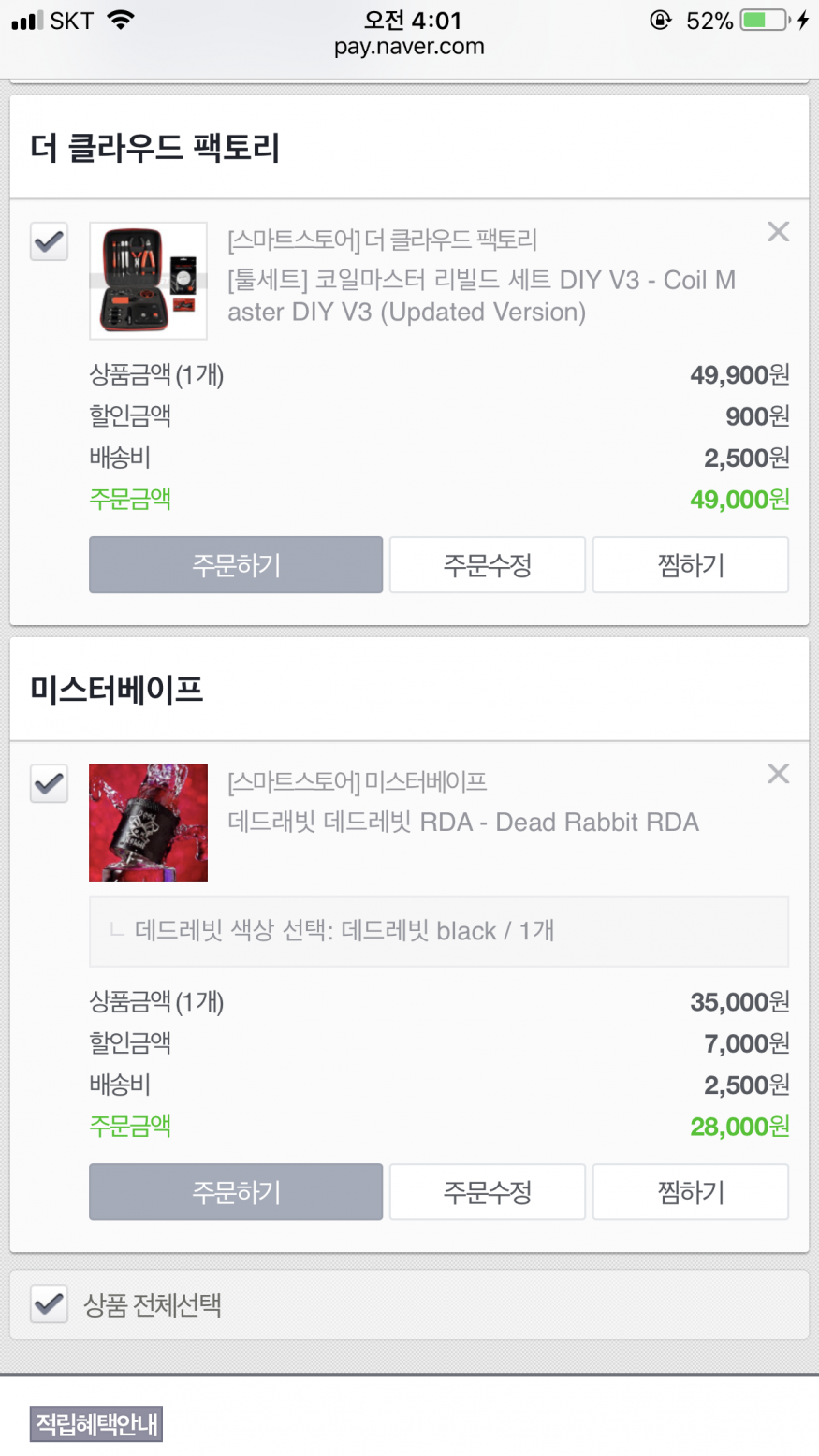Open the Dead Rabbit RDA product title link
Image resolution: width=819 pixels, height=1456 pixels.
click(x=463, y=823)
